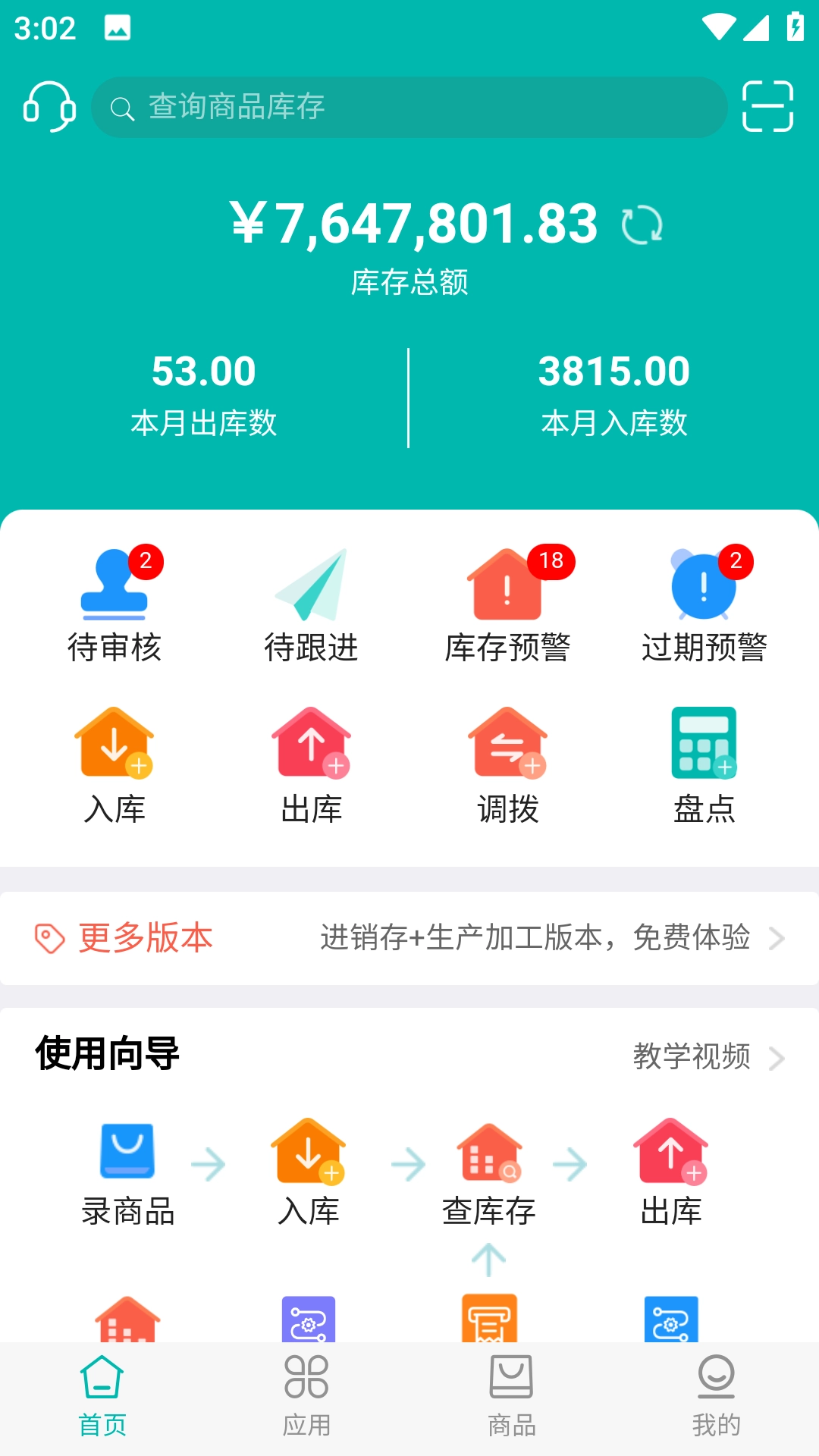Refresh the 库存总额 amount
This screenshot has height=1456, width=819.
coord(642,225)
